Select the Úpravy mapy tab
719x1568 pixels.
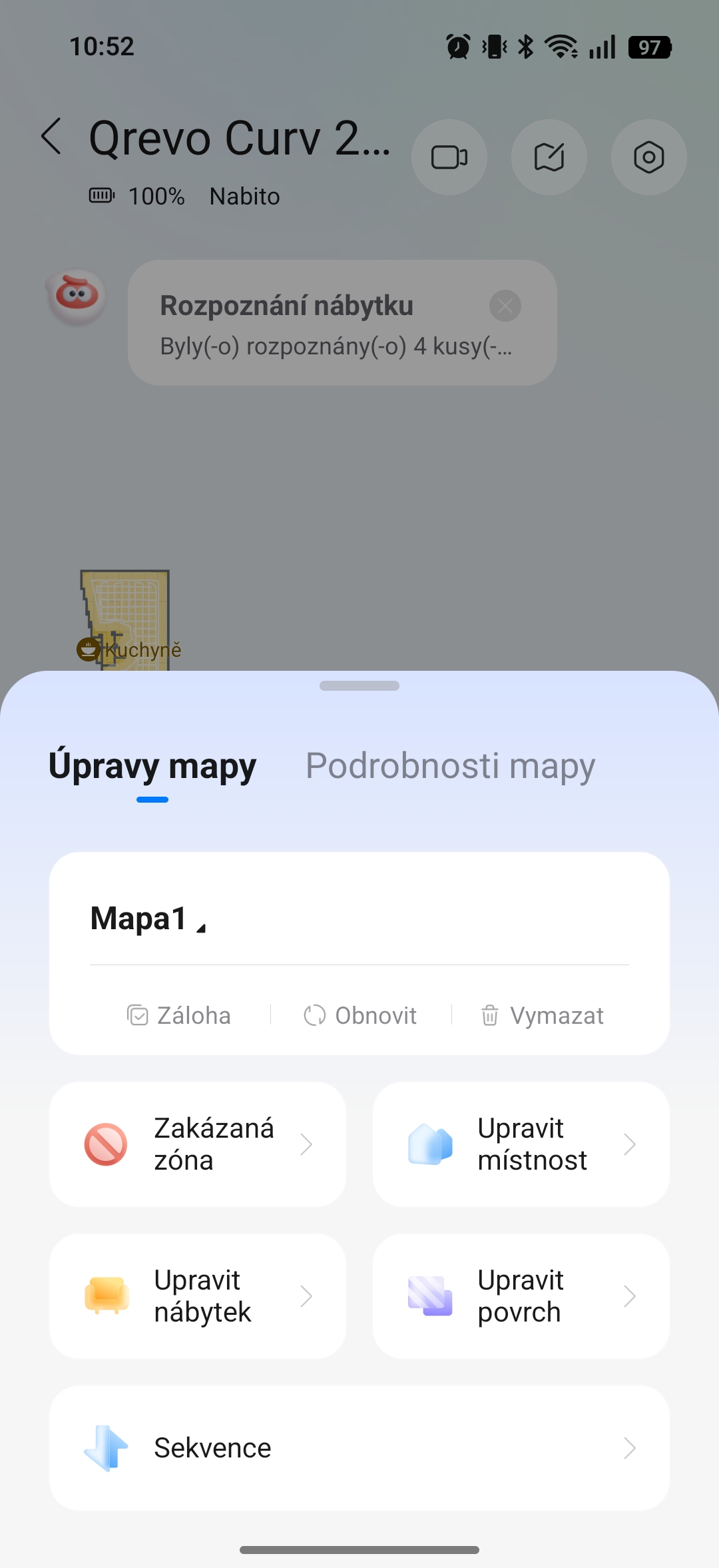[152, 766]
